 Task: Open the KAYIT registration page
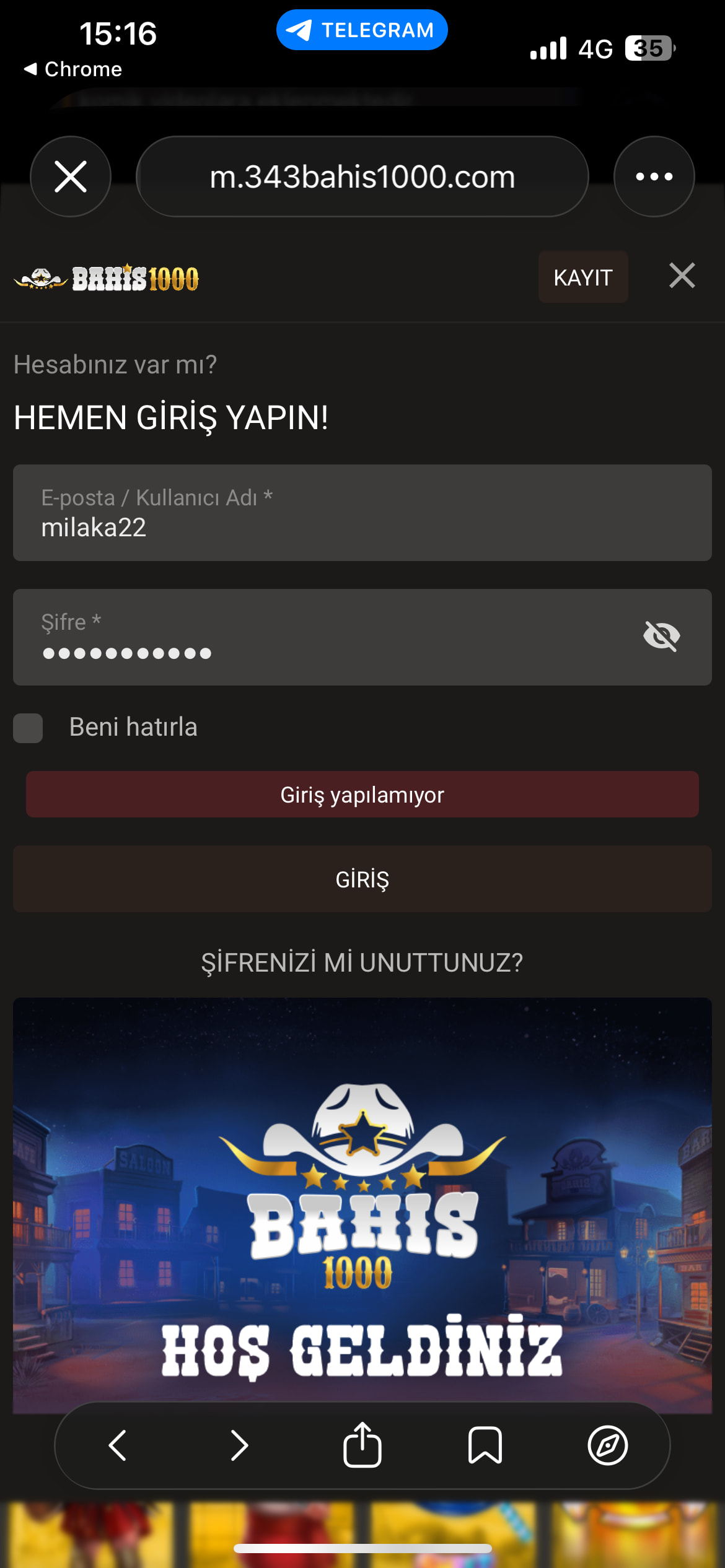pyautogui.click(x=582, y=277)
